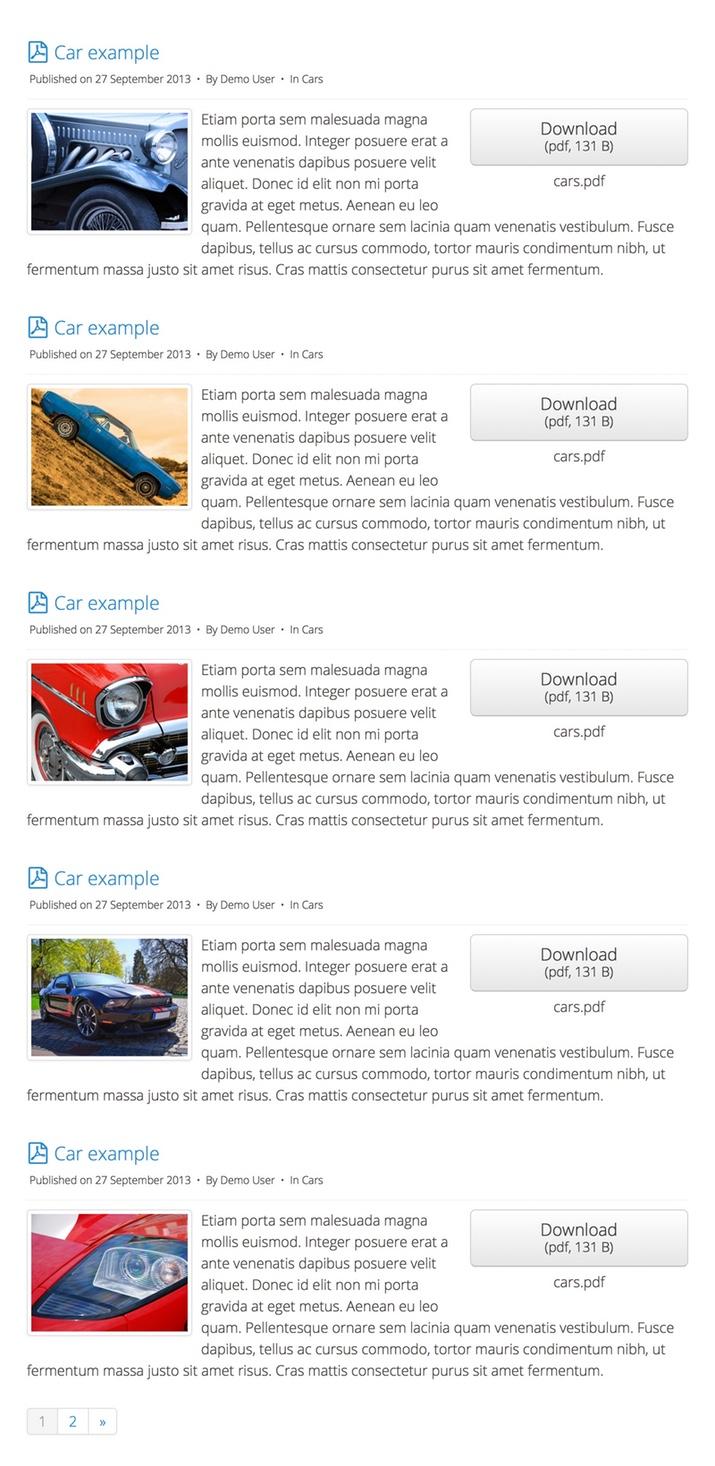Select page 1 in the pagination

tap(42, 1421)
